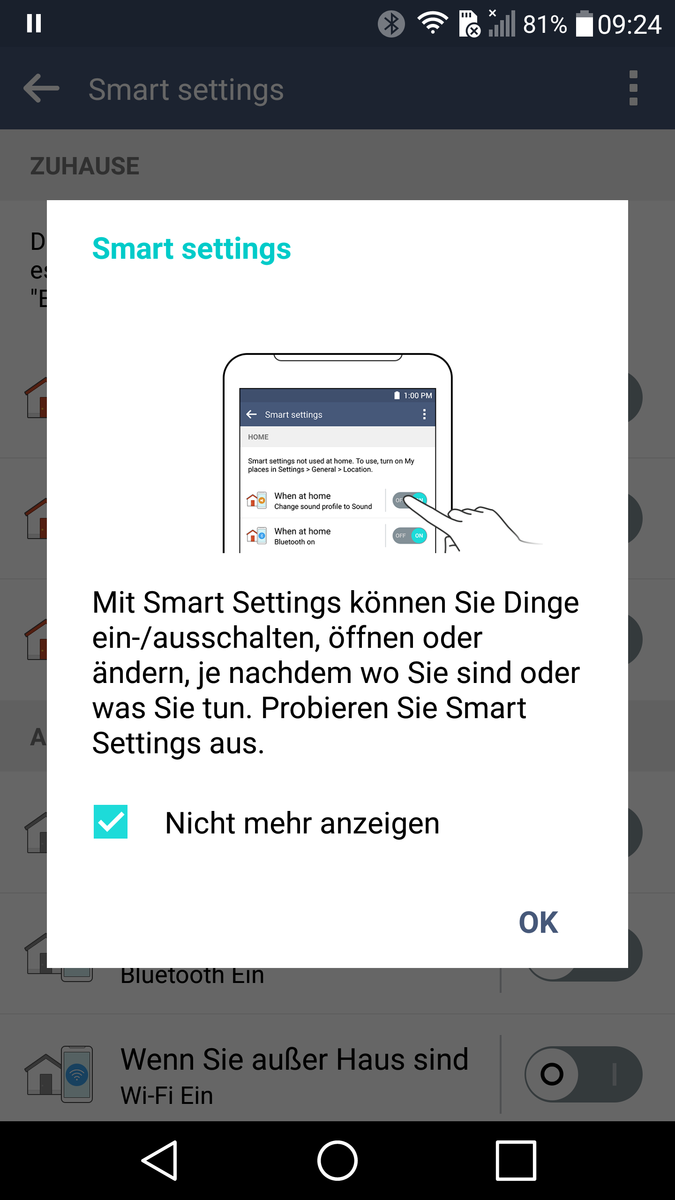Tap the system back button
675x1200 pixels.
[x=160, y=1161]
